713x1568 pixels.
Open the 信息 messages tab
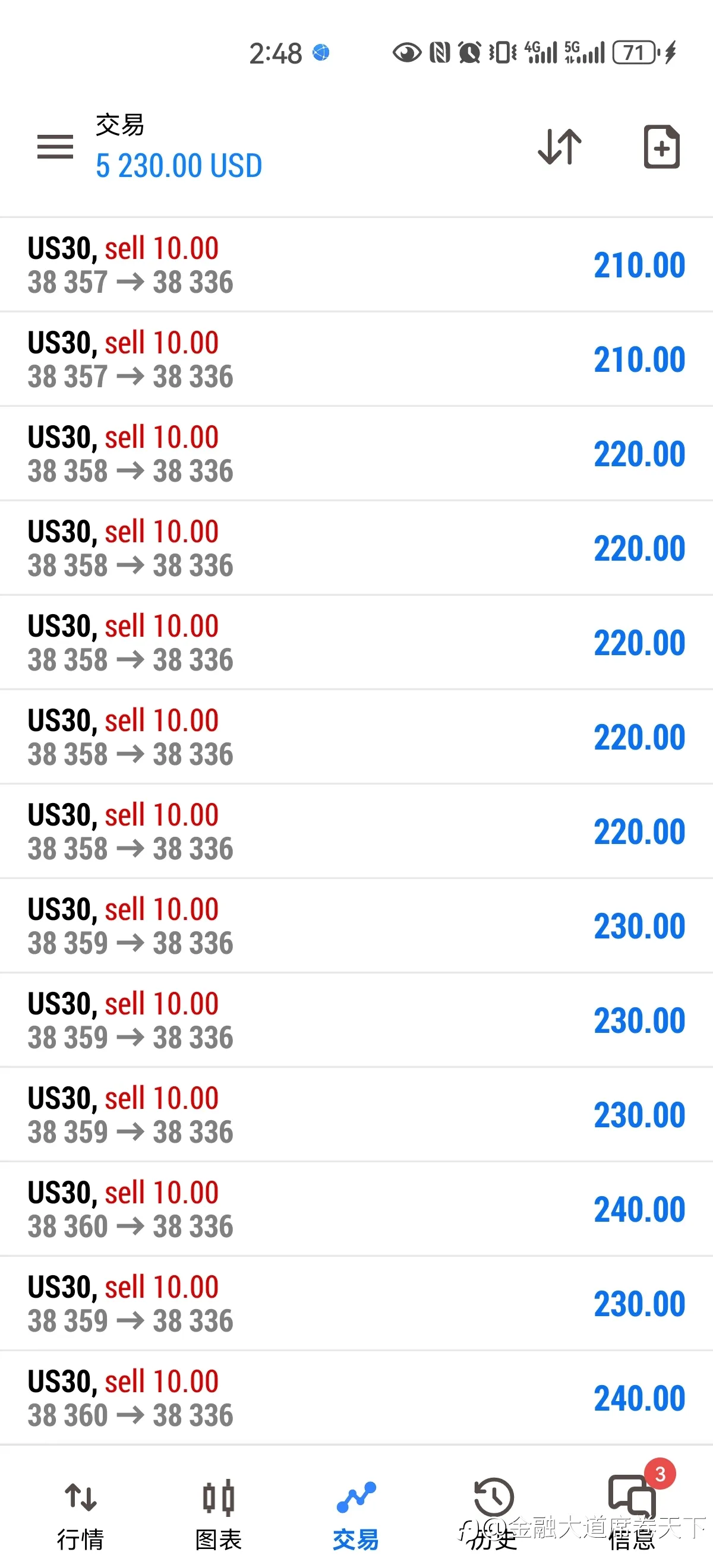click(633, 1513)
